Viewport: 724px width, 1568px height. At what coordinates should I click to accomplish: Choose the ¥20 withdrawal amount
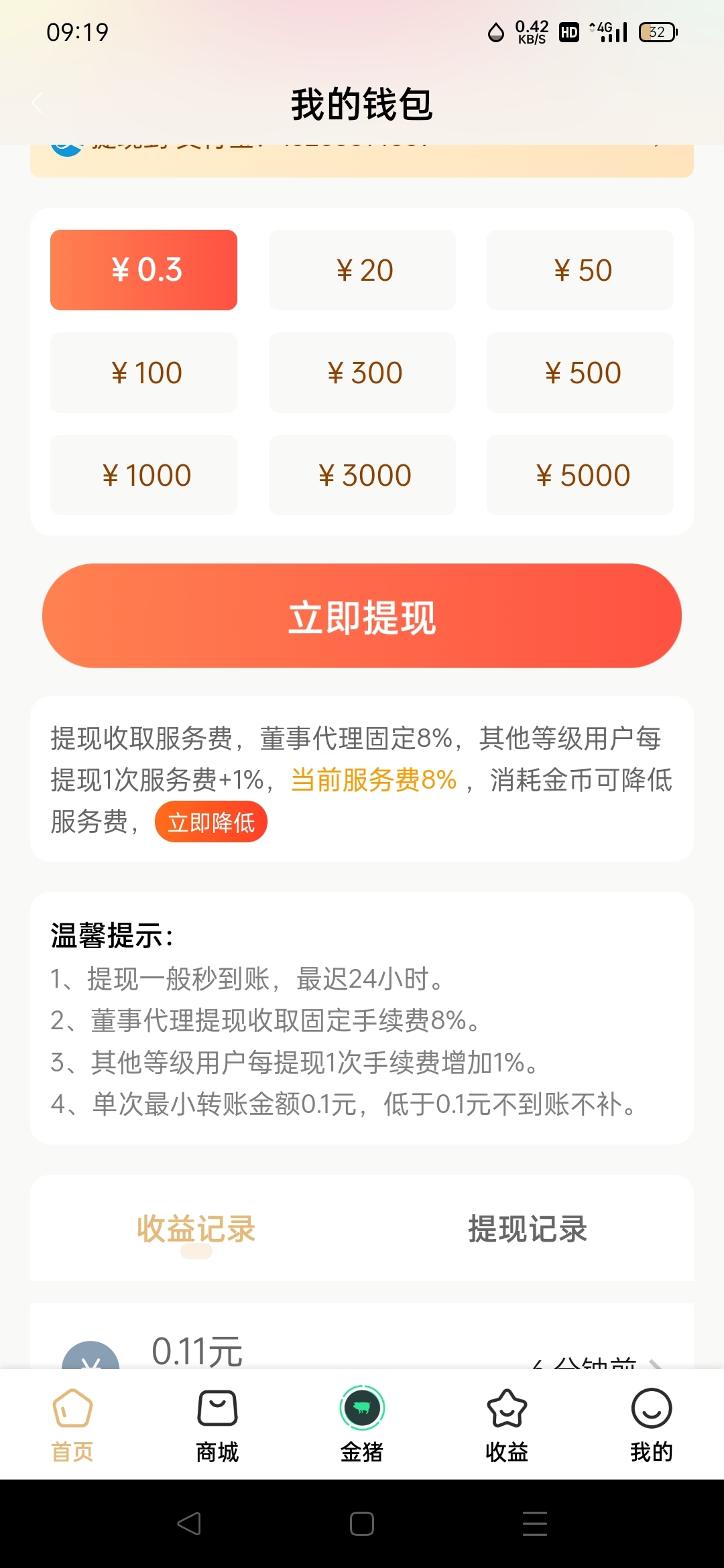click(x=362, y=270)
